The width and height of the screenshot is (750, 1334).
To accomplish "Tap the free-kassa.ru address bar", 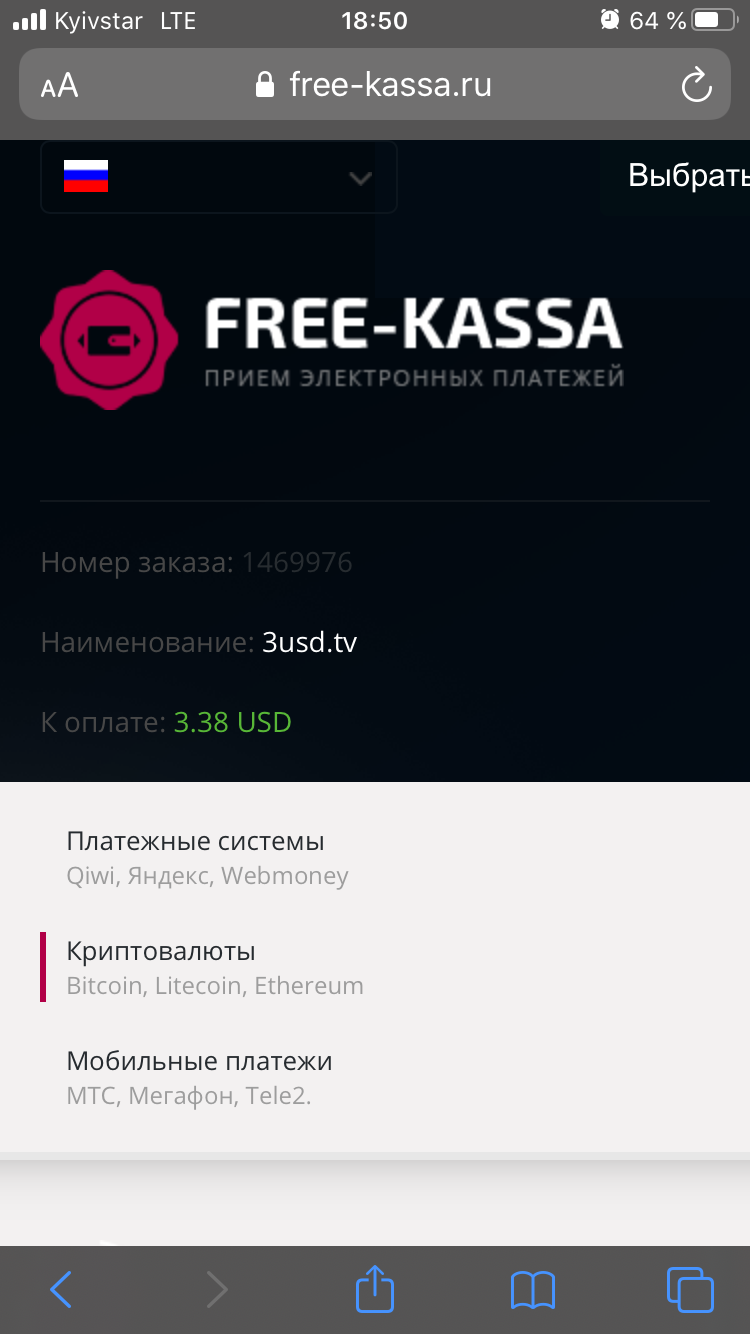I will point(375,85).
